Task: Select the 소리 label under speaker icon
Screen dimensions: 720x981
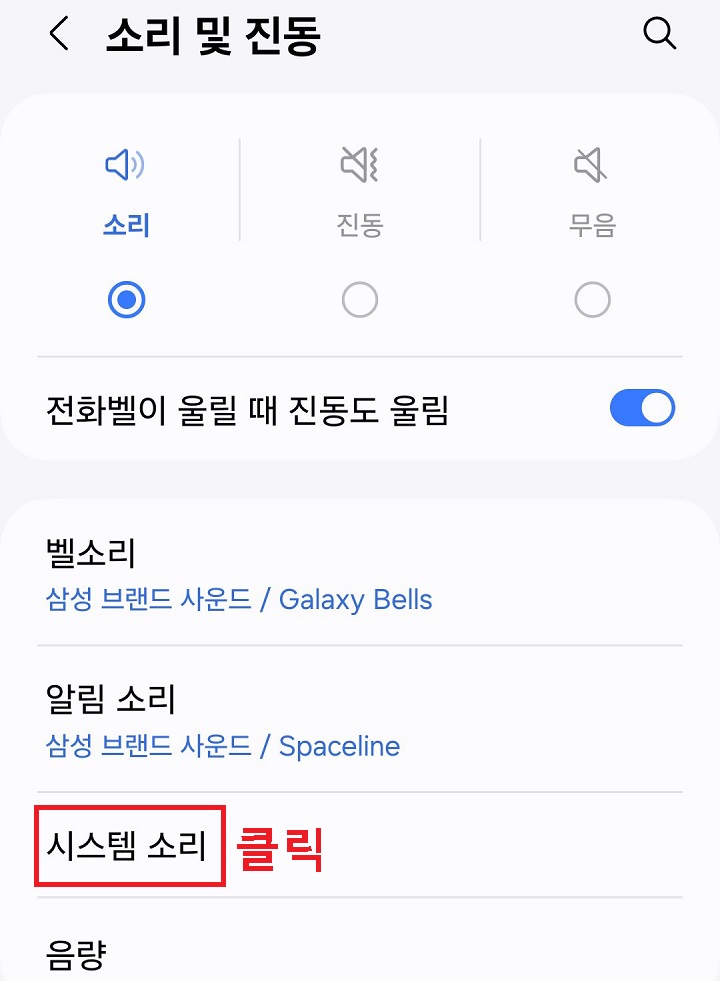Action: pos(127,225)
